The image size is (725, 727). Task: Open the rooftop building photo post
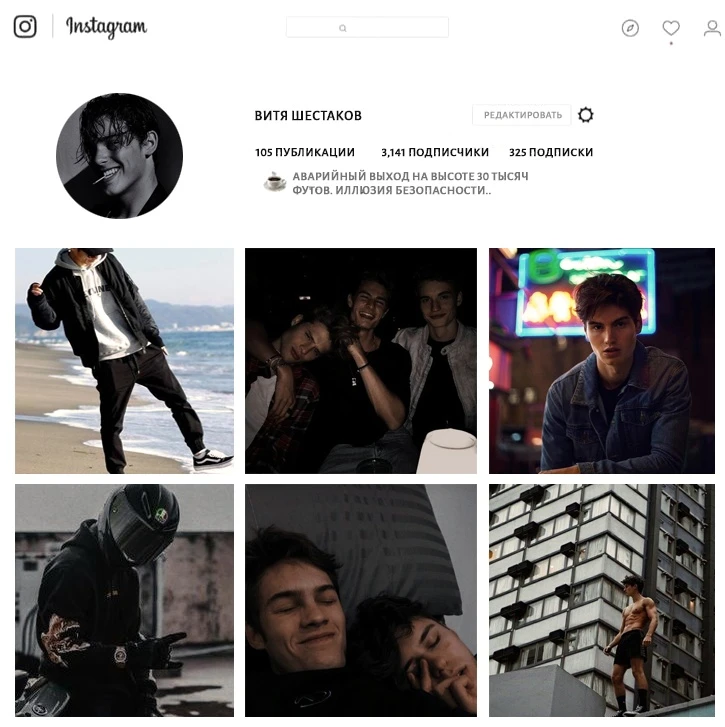pos(602,600)
